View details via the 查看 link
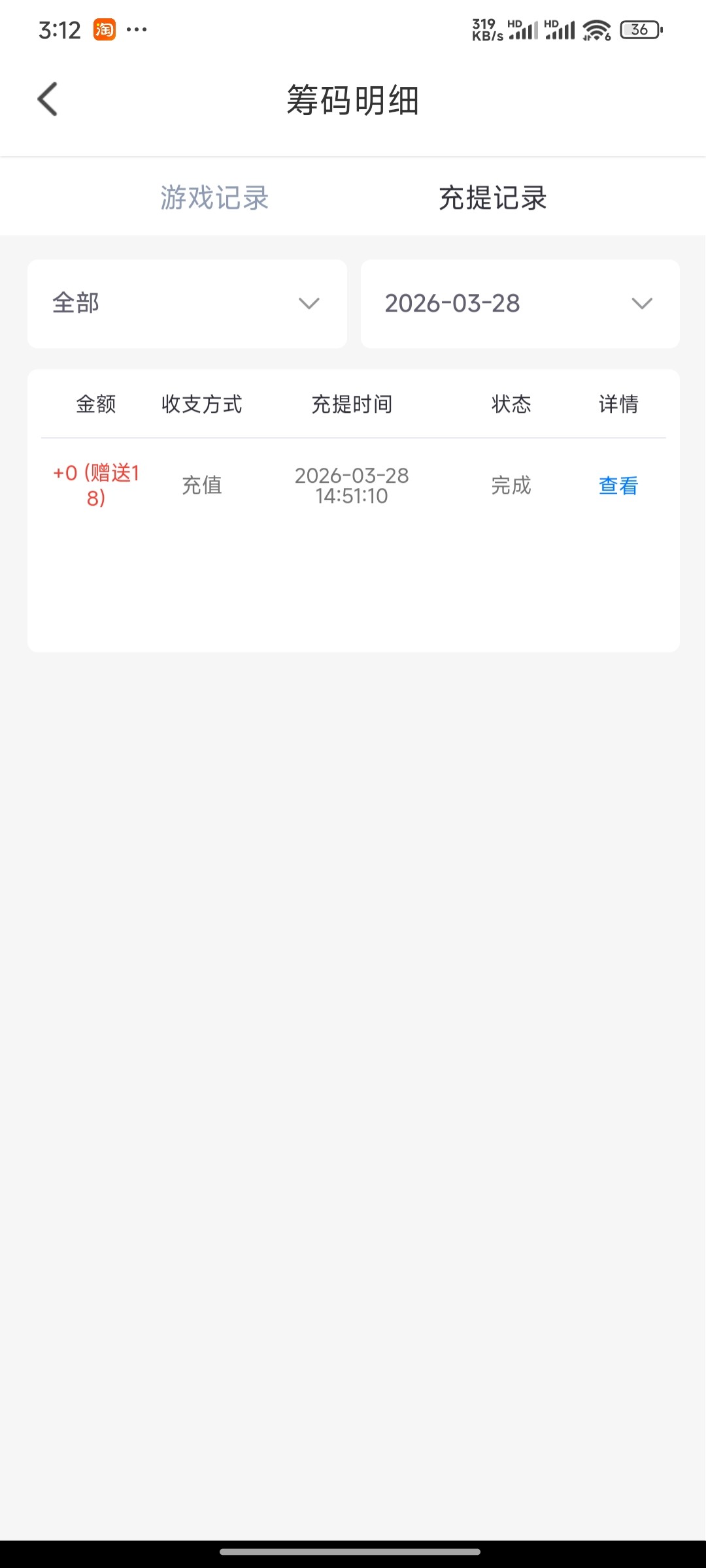 (618, 485)
